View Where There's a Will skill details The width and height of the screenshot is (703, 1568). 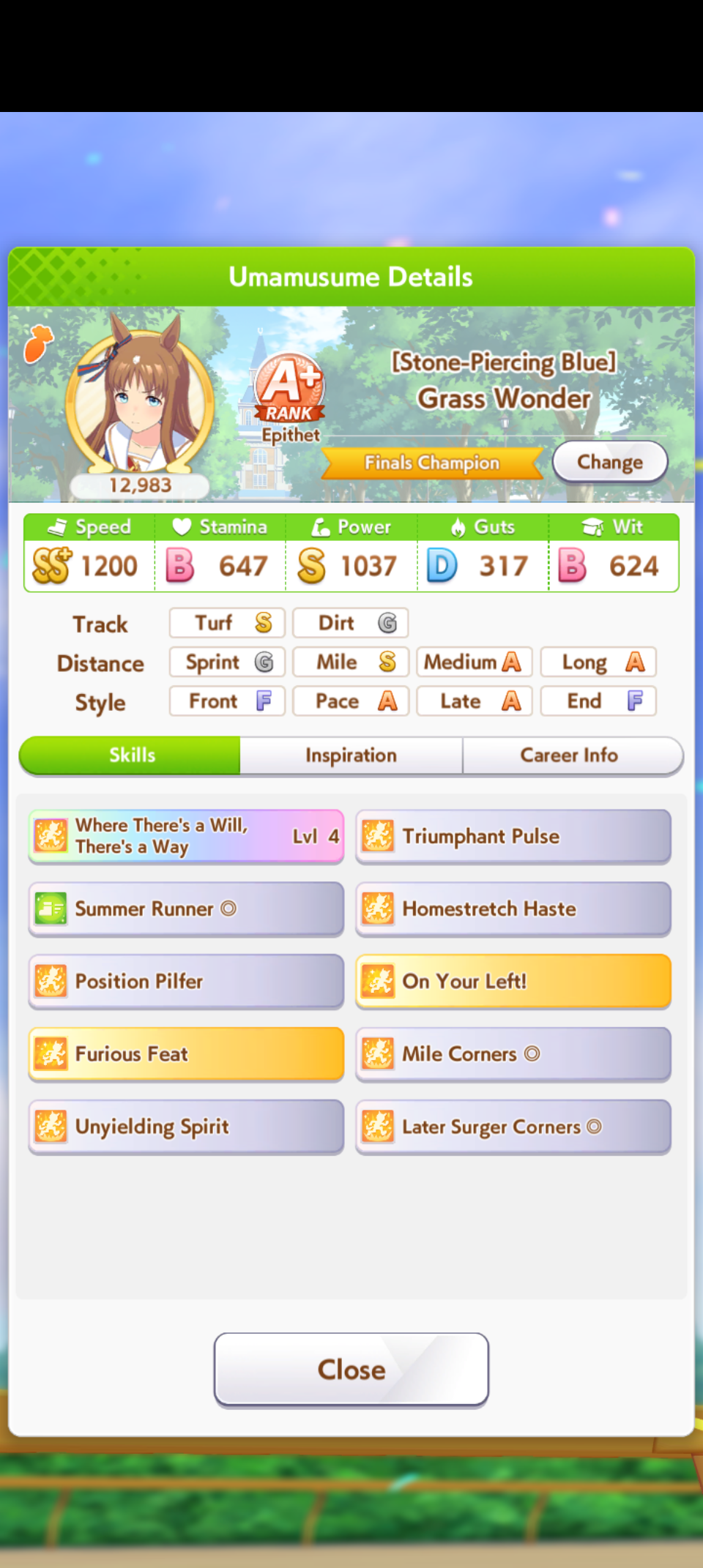(x=186, y=836)
